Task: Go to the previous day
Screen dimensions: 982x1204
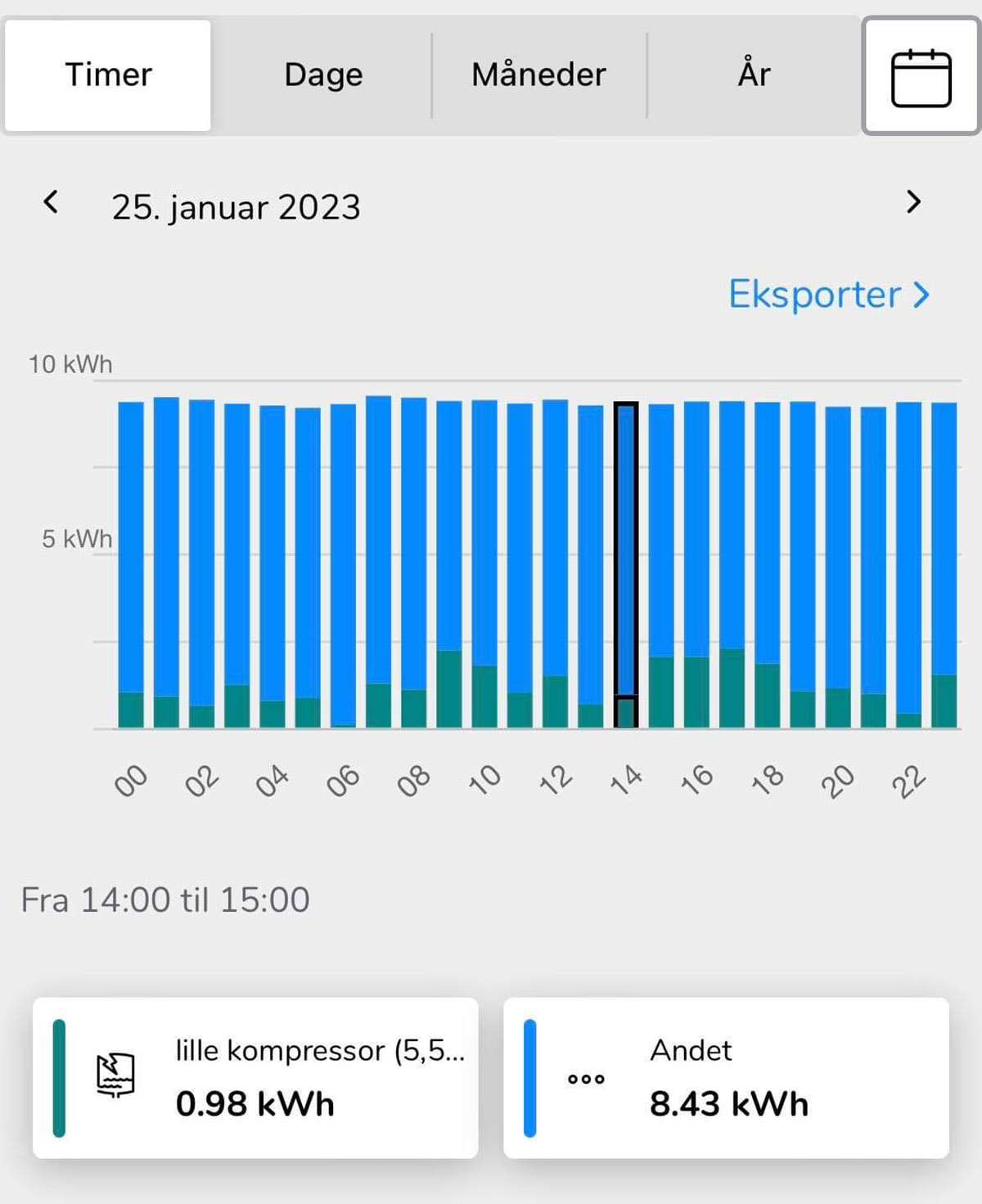Action: (x=51, y=202)
